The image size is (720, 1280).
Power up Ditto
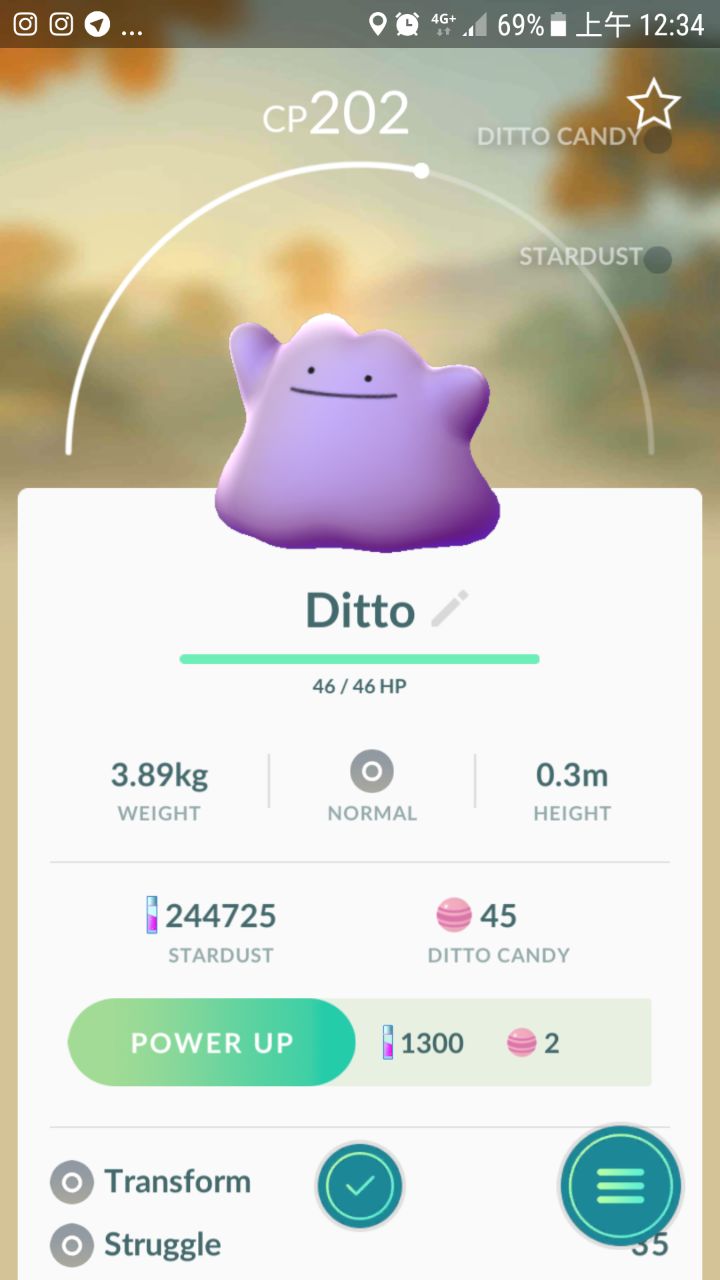pyautogui.click(x=212, y=1042)
